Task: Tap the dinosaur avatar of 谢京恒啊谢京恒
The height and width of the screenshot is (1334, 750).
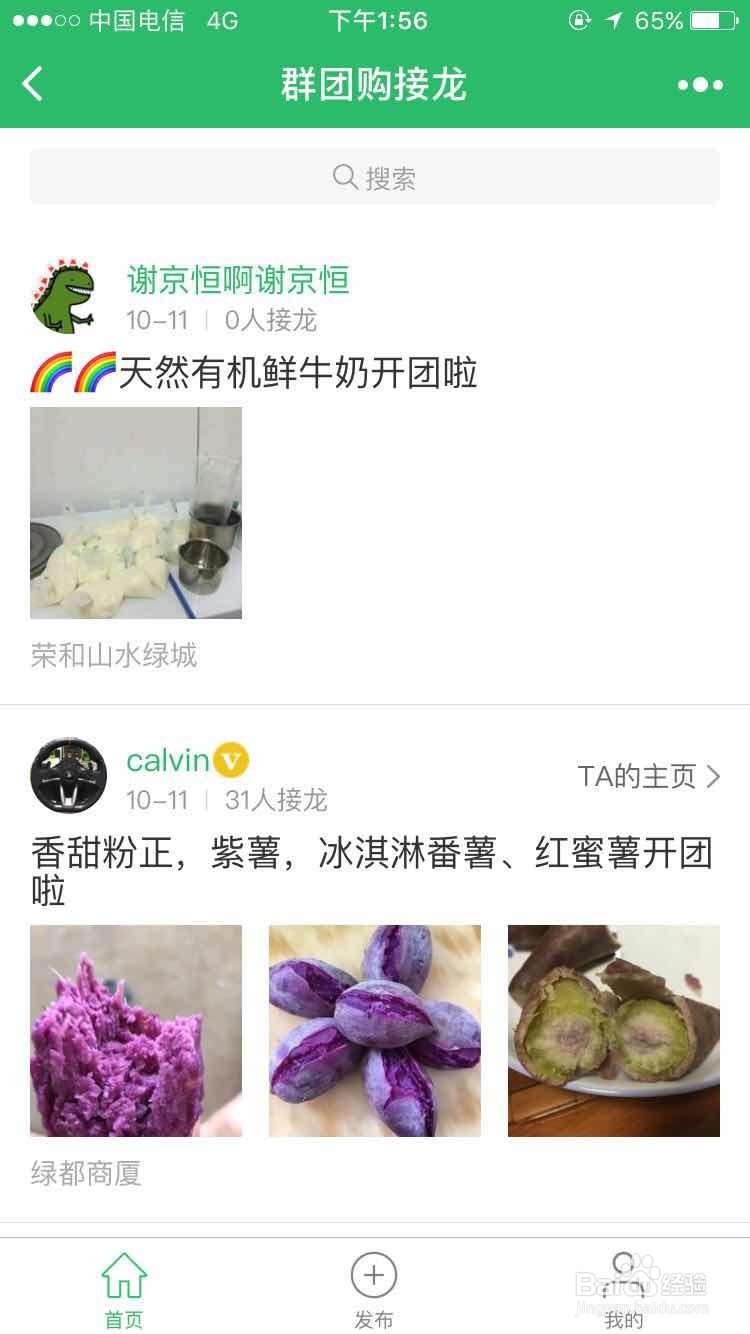Action: [x=67, y=290]
